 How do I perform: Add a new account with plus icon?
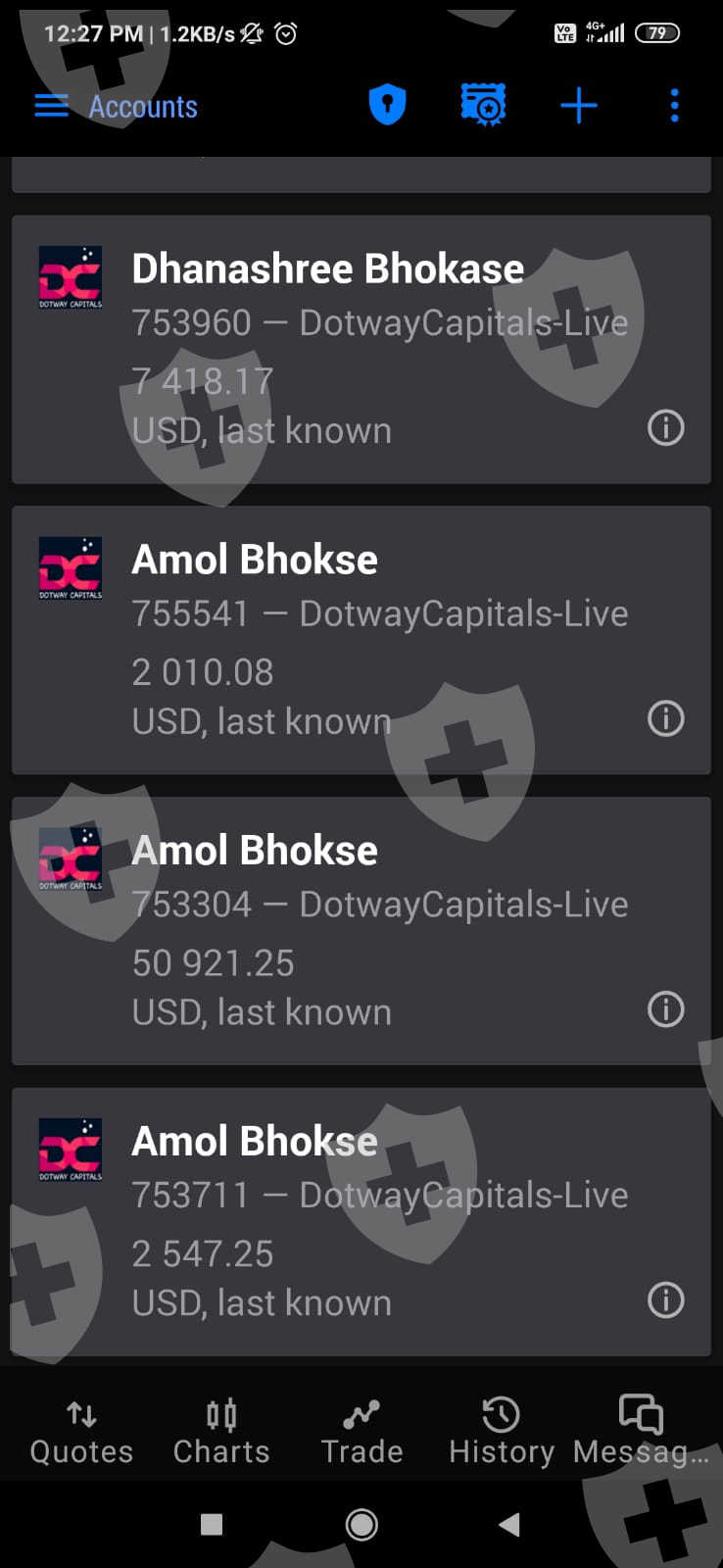pos(579,106)
